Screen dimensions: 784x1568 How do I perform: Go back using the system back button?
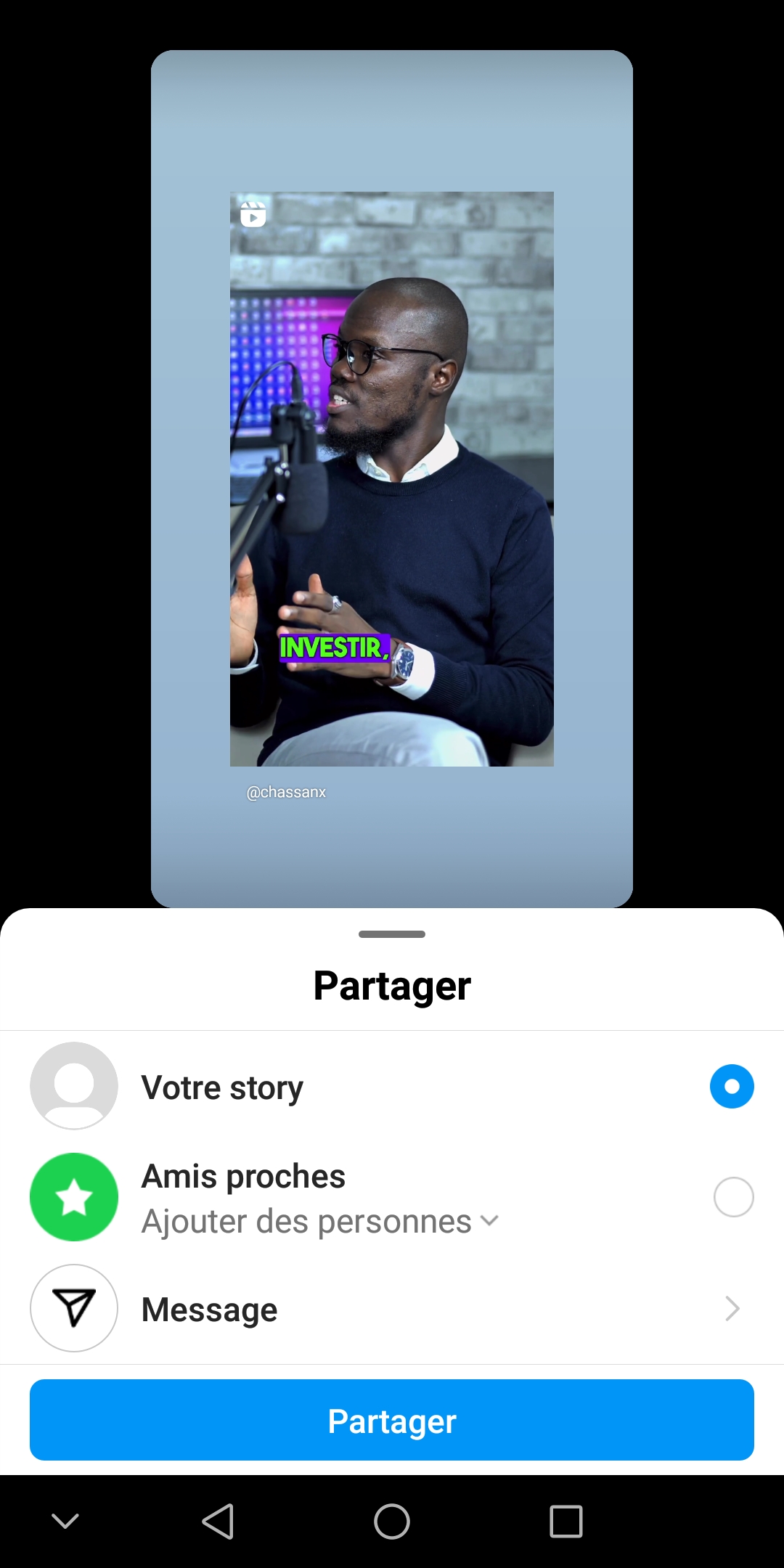coord(218,1521)
